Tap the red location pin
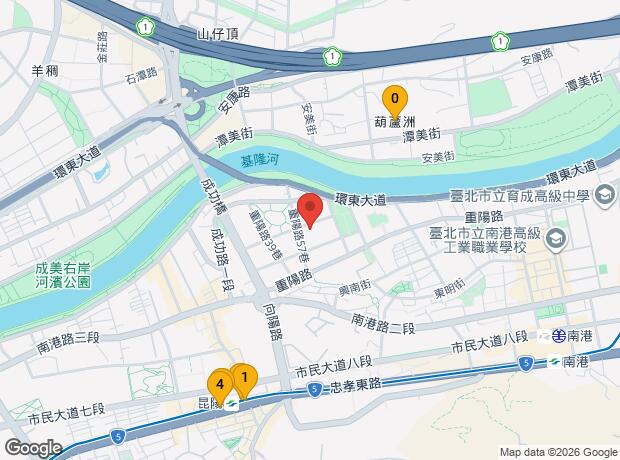The width and height of the screenshot is (620, 460). click(x=310, y=209)
